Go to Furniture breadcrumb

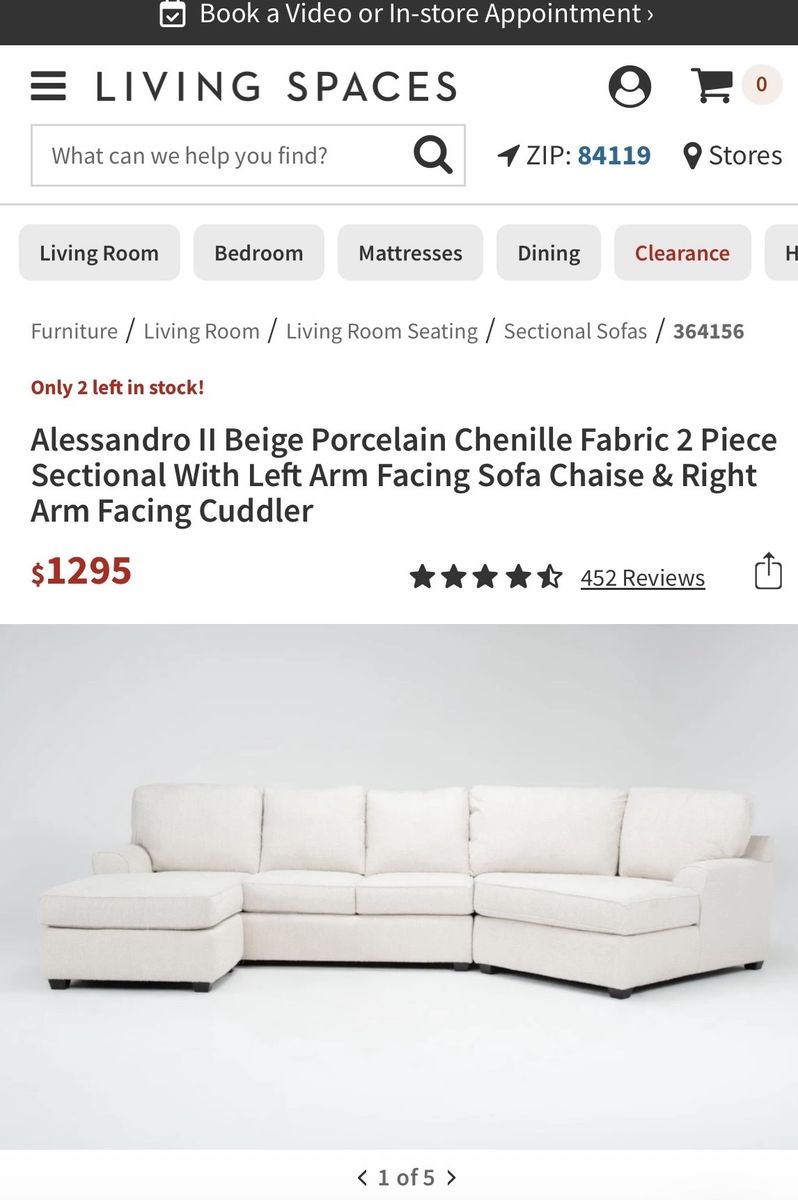(74, 331)
